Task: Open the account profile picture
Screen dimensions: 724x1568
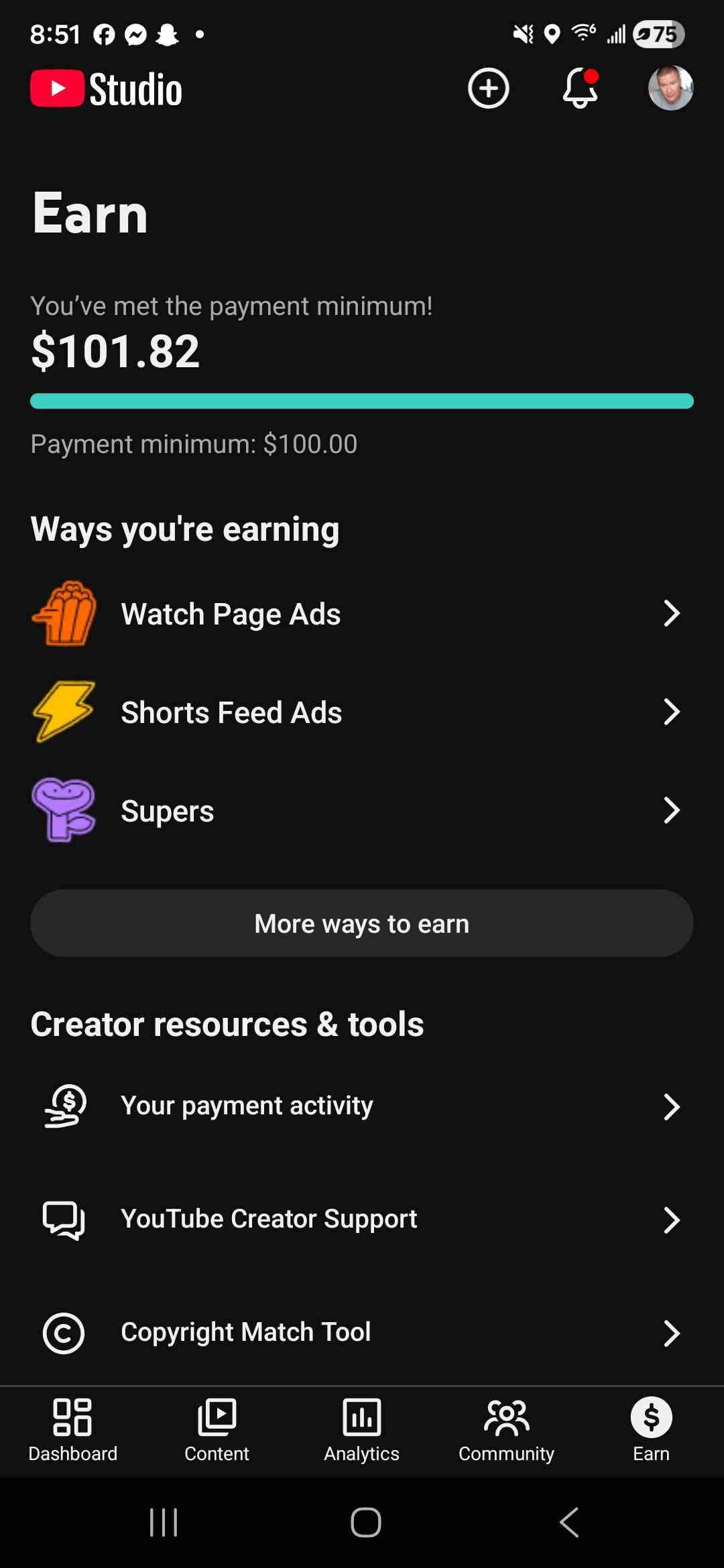Action: [x=670, y=88]
